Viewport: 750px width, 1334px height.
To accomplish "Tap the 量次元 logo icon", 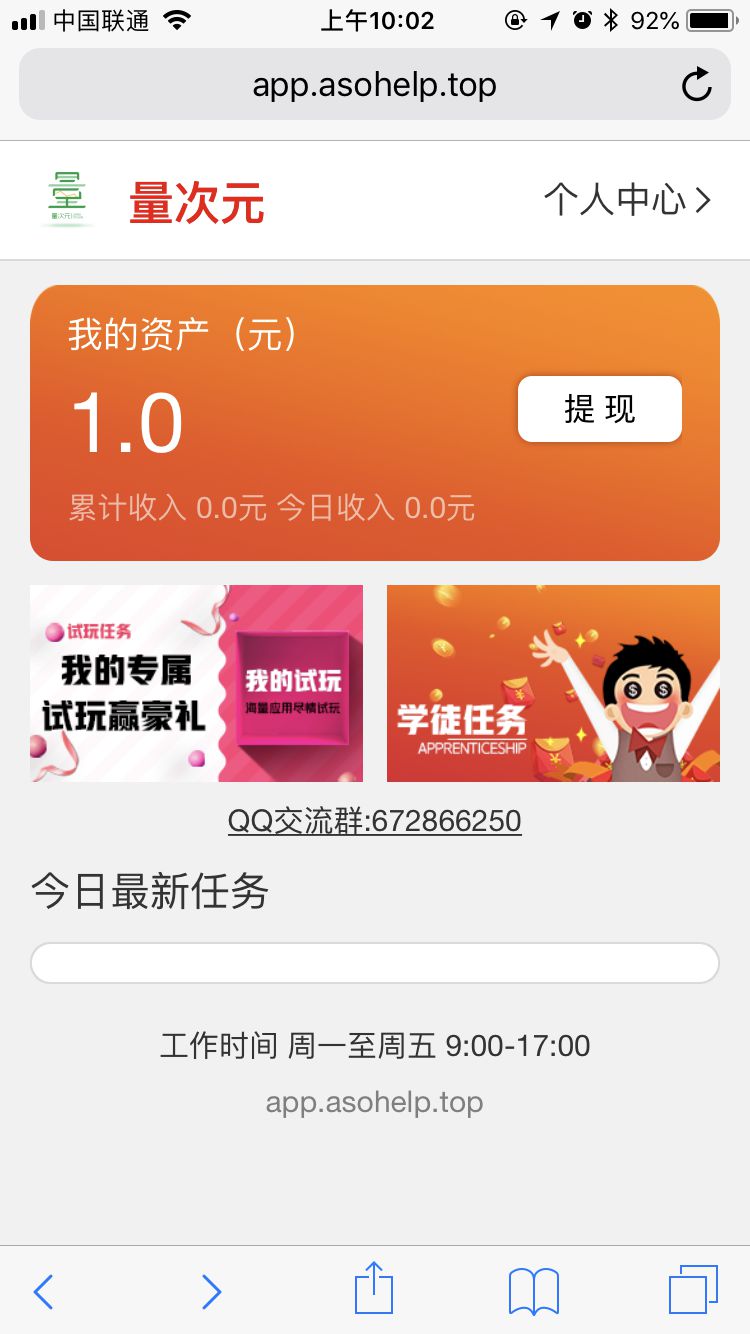I will (65, 198).
